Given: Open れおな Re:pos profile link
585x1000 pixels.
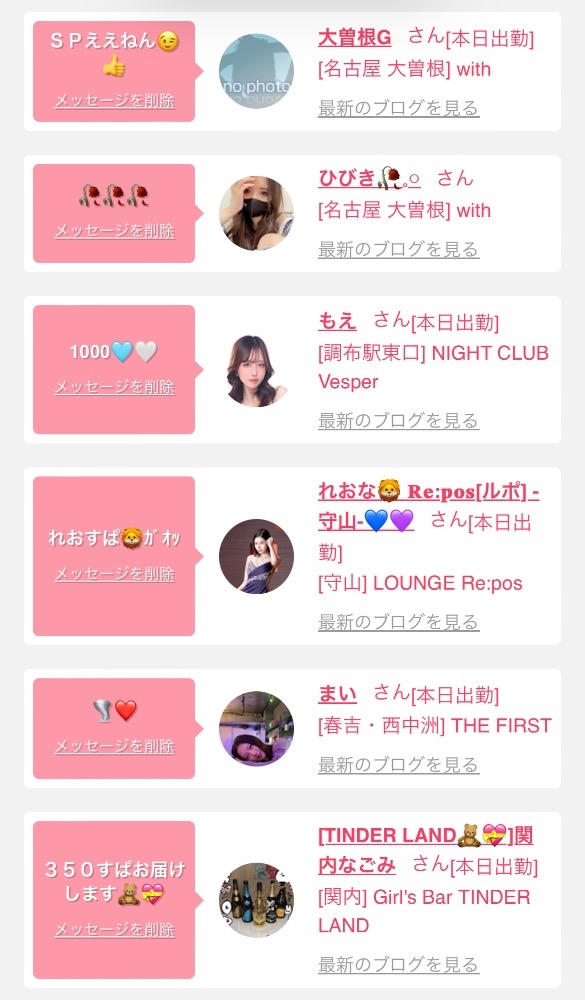Looking at the screenshot, I should (429, 506).
